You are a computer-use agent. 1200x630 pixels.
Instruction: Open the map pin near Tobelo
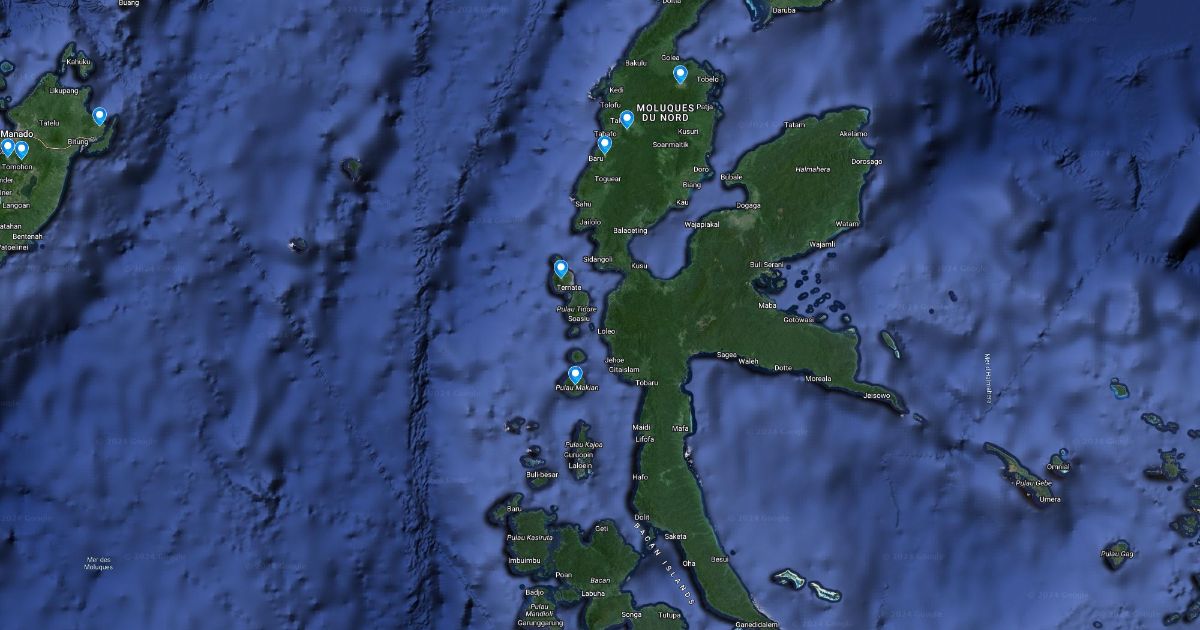pos(680,74)
